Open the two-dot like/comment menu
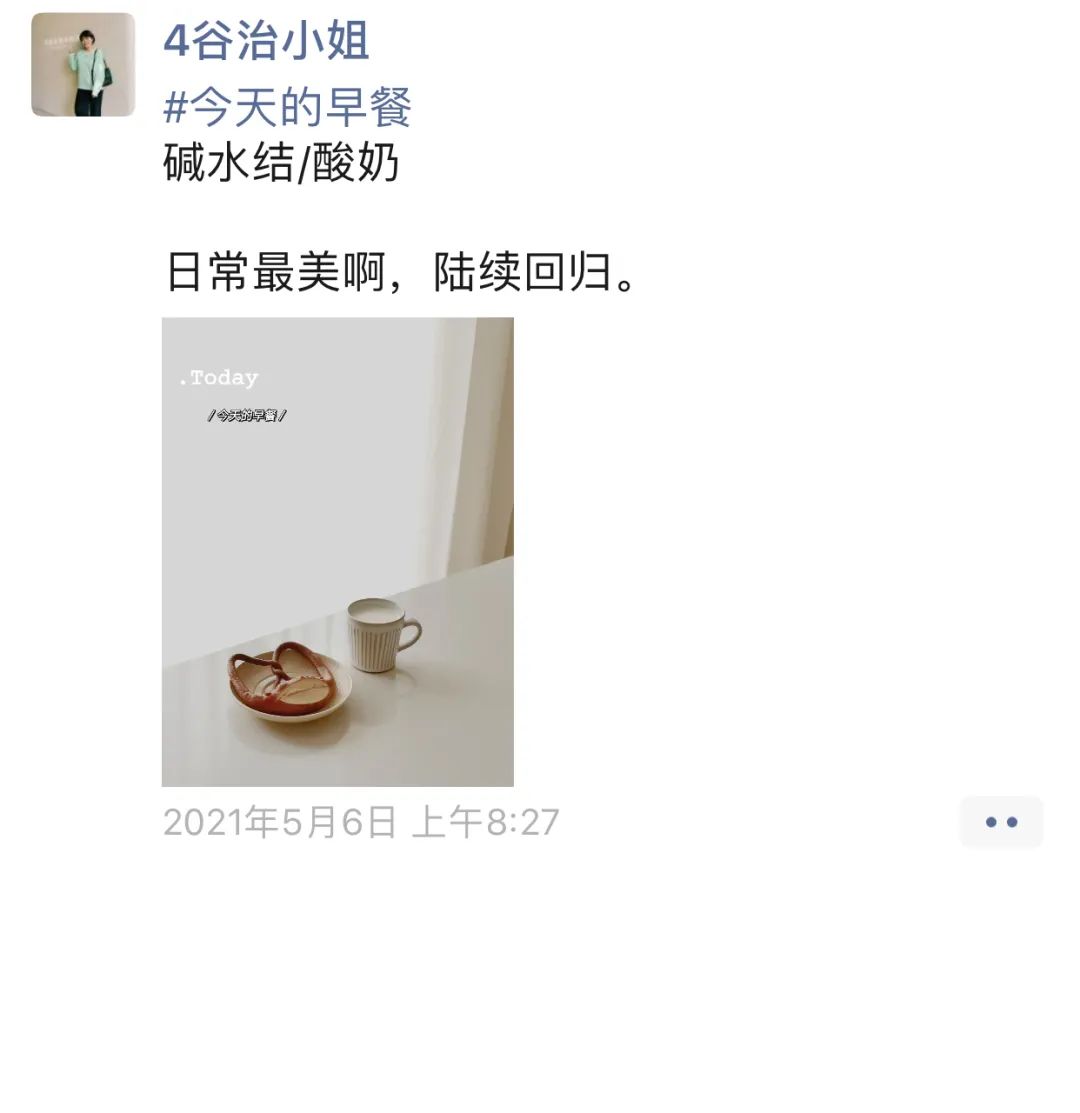This screenshot has height=1113, width=1080. click(x=1000, y=822)
